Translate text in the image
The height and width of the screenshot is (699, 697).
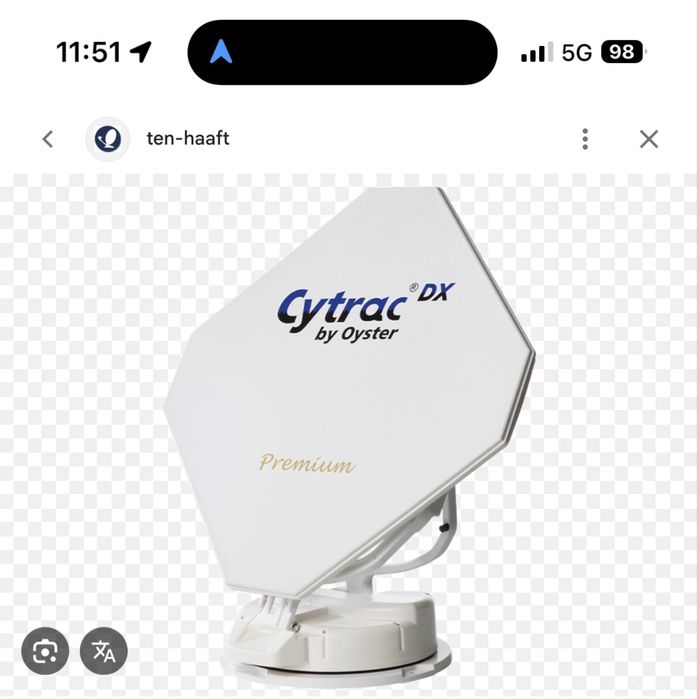pyautogui.click(x=104, y=652)
